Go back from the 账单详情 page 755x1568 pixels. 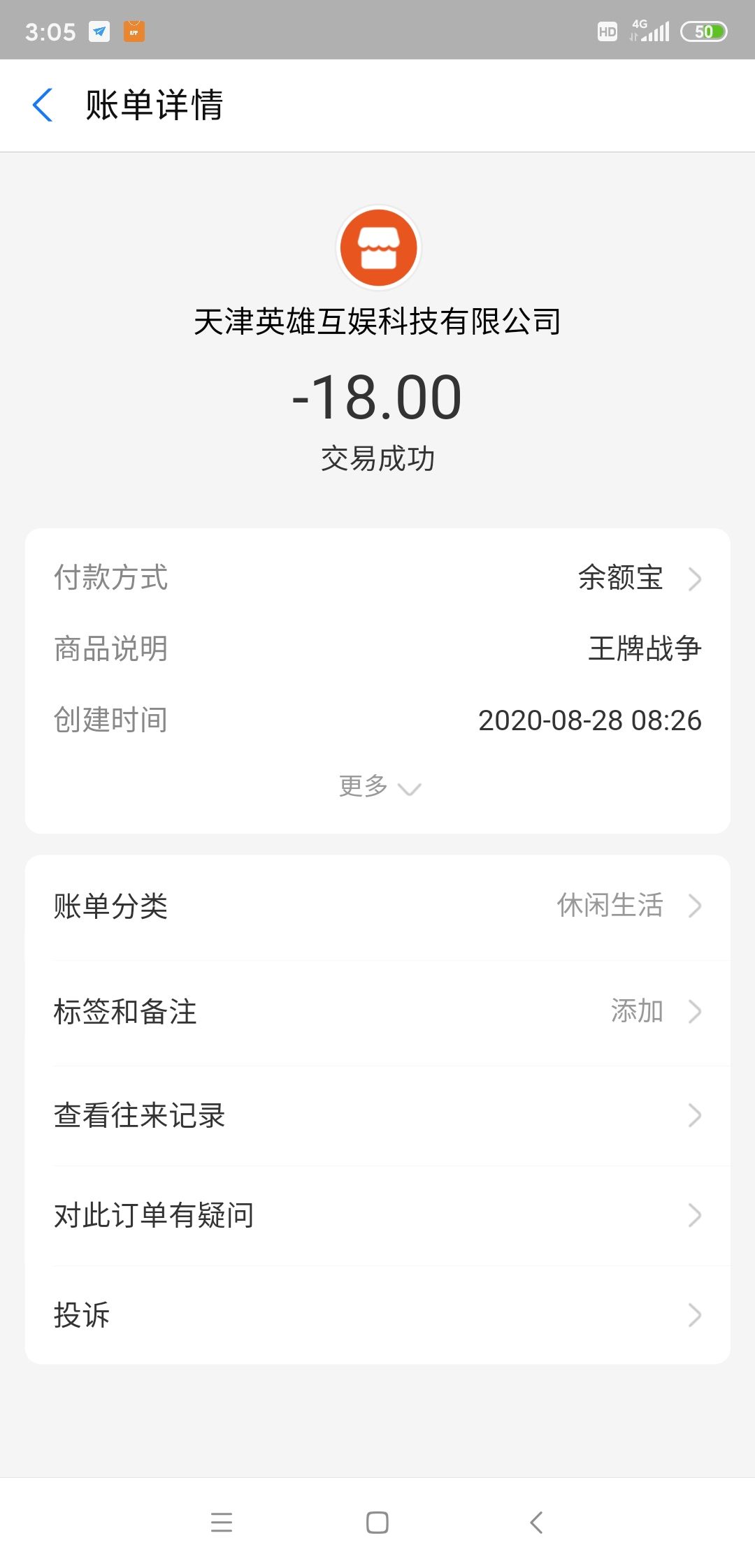click(43, 105)
